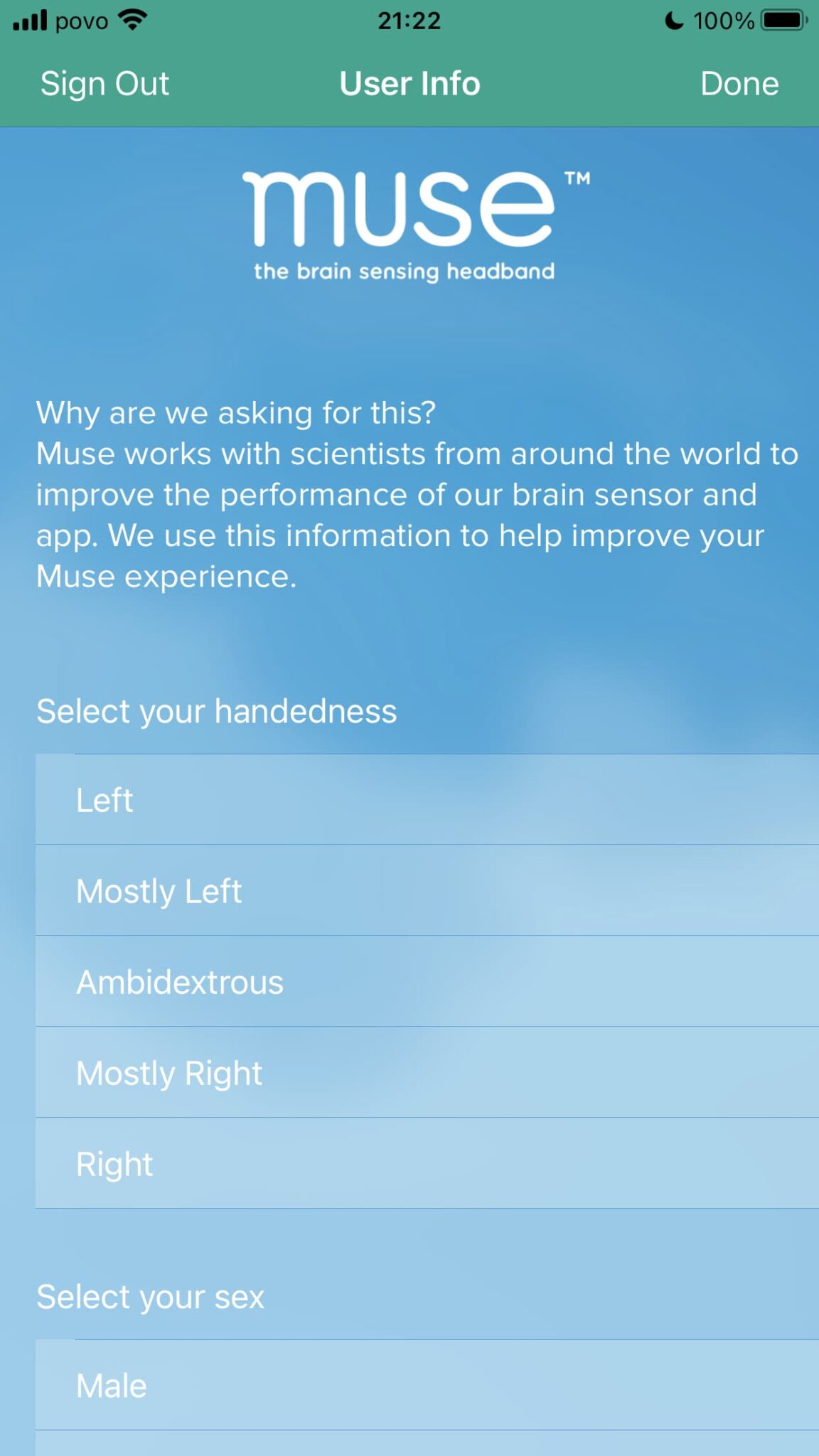Select Mostly Right handedness option
The width and height of the screenshot is (819, 1456).
point(409,1072)
